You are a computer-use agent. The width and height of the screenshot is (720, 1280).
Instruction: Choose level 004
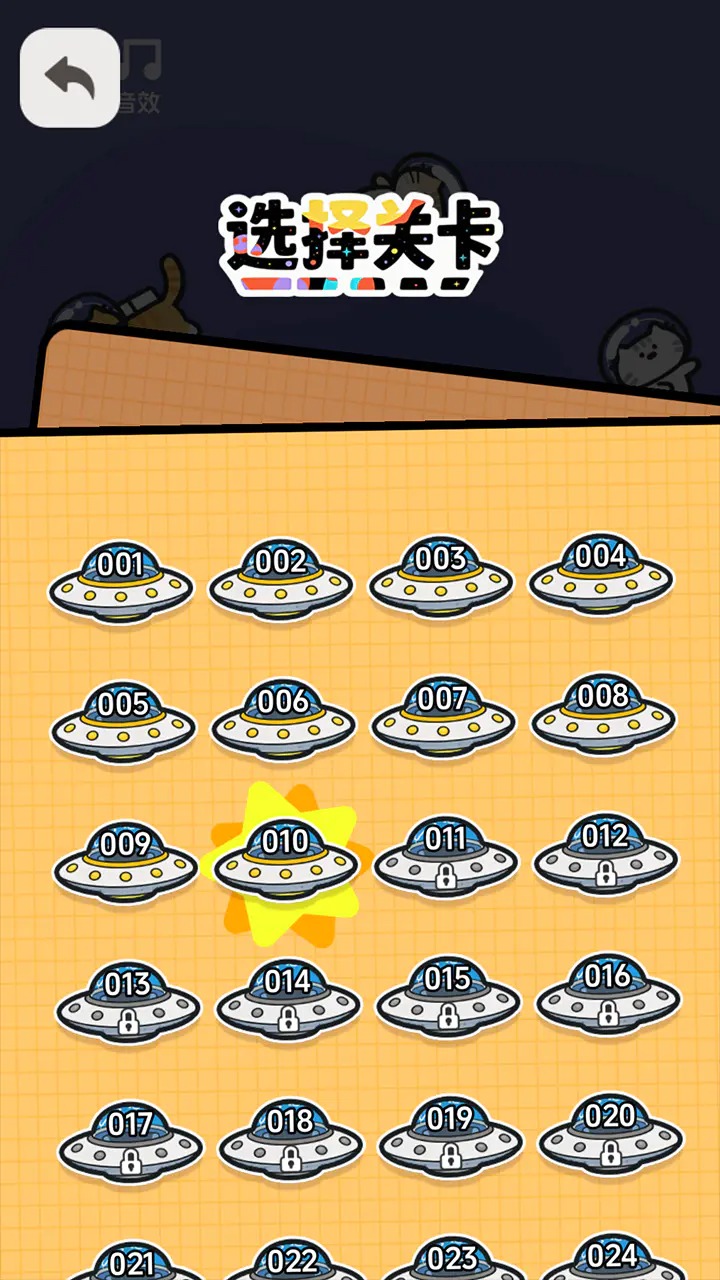[601, 572]
